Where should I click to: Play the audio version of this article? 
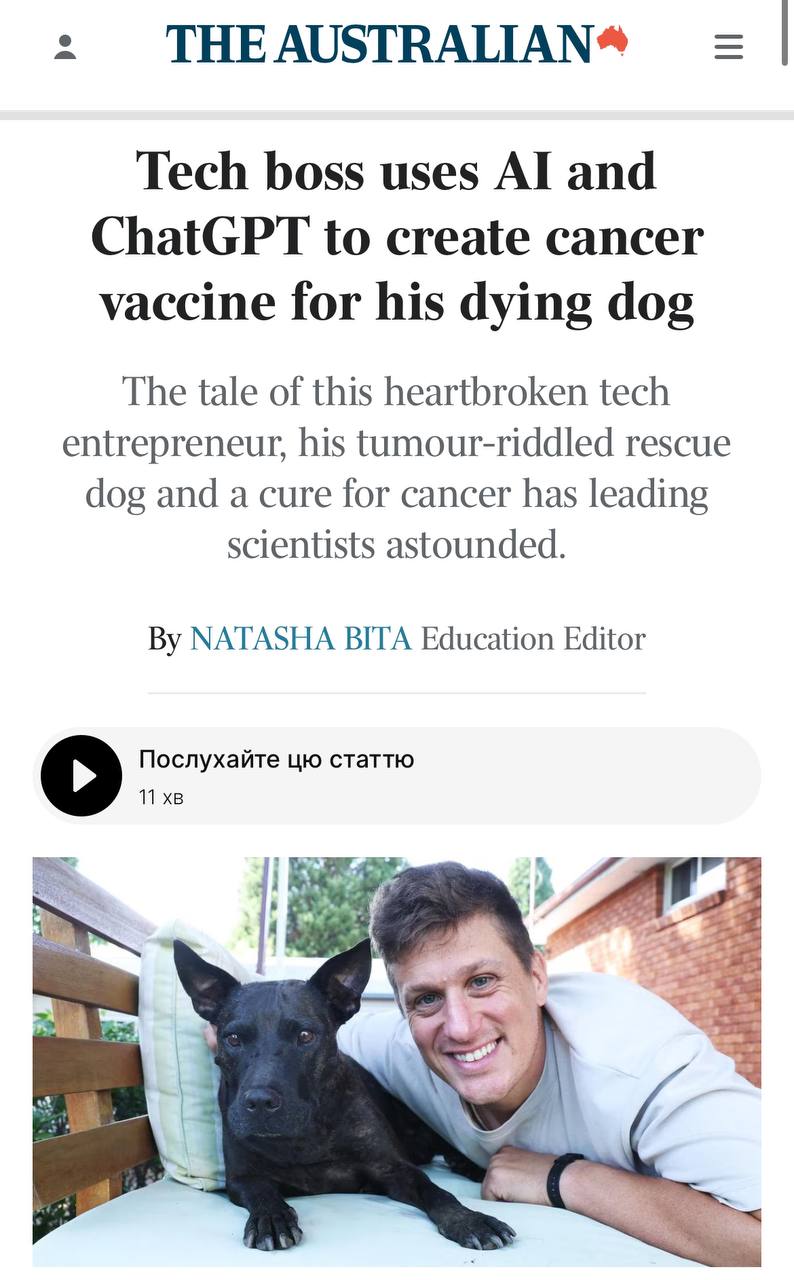coord(82,776)
